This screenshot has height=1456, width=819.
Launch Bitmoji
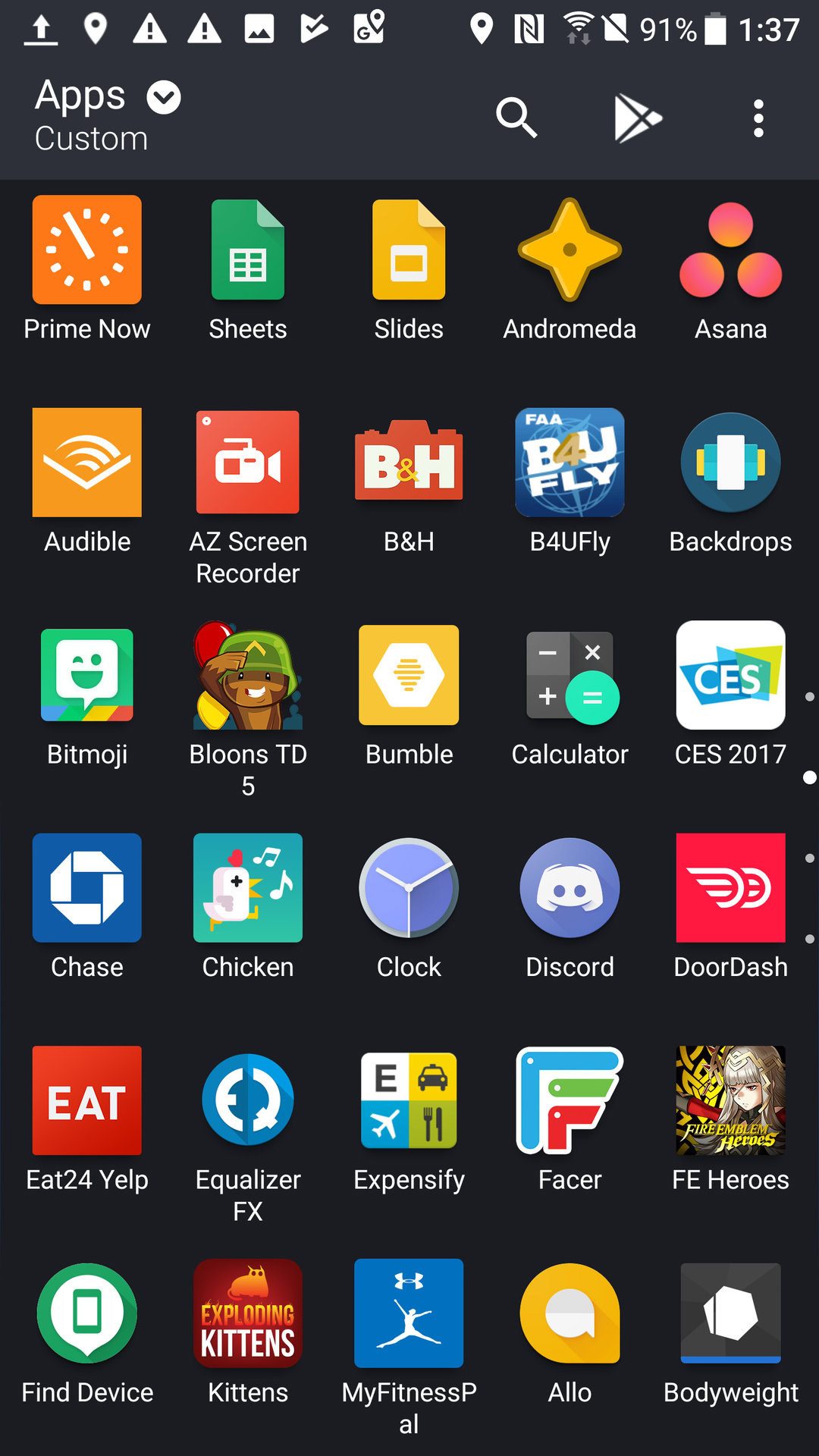coord(87,675)
